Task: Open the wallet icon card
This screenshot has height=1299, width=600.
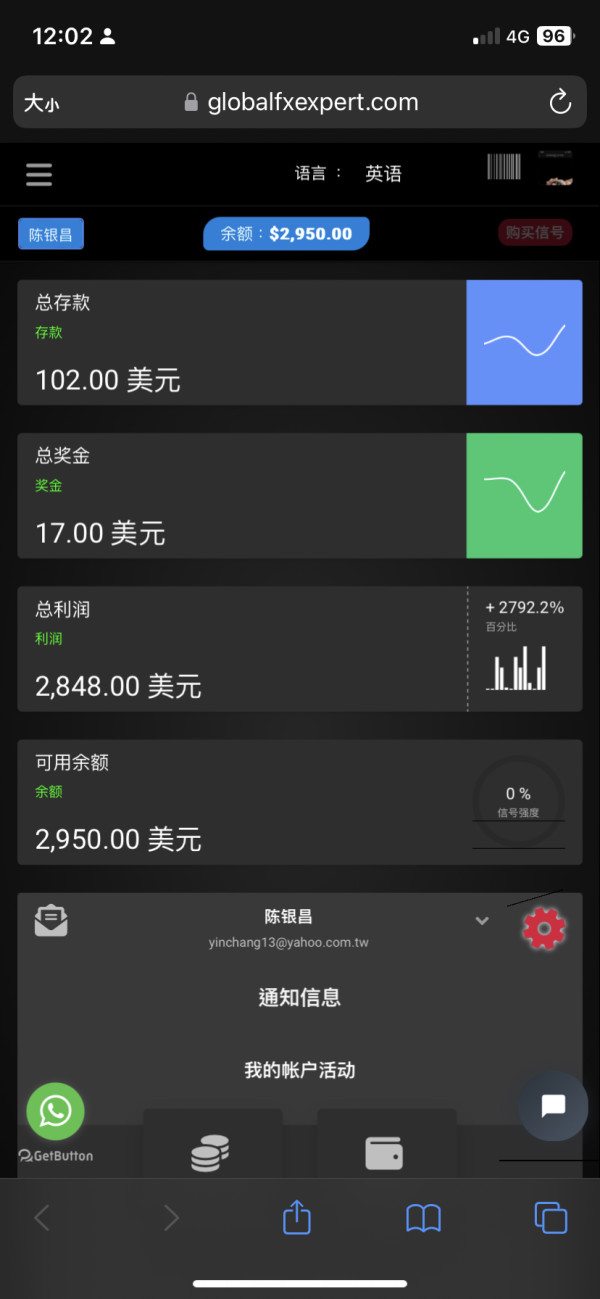Action: (x=386, y=1143)
